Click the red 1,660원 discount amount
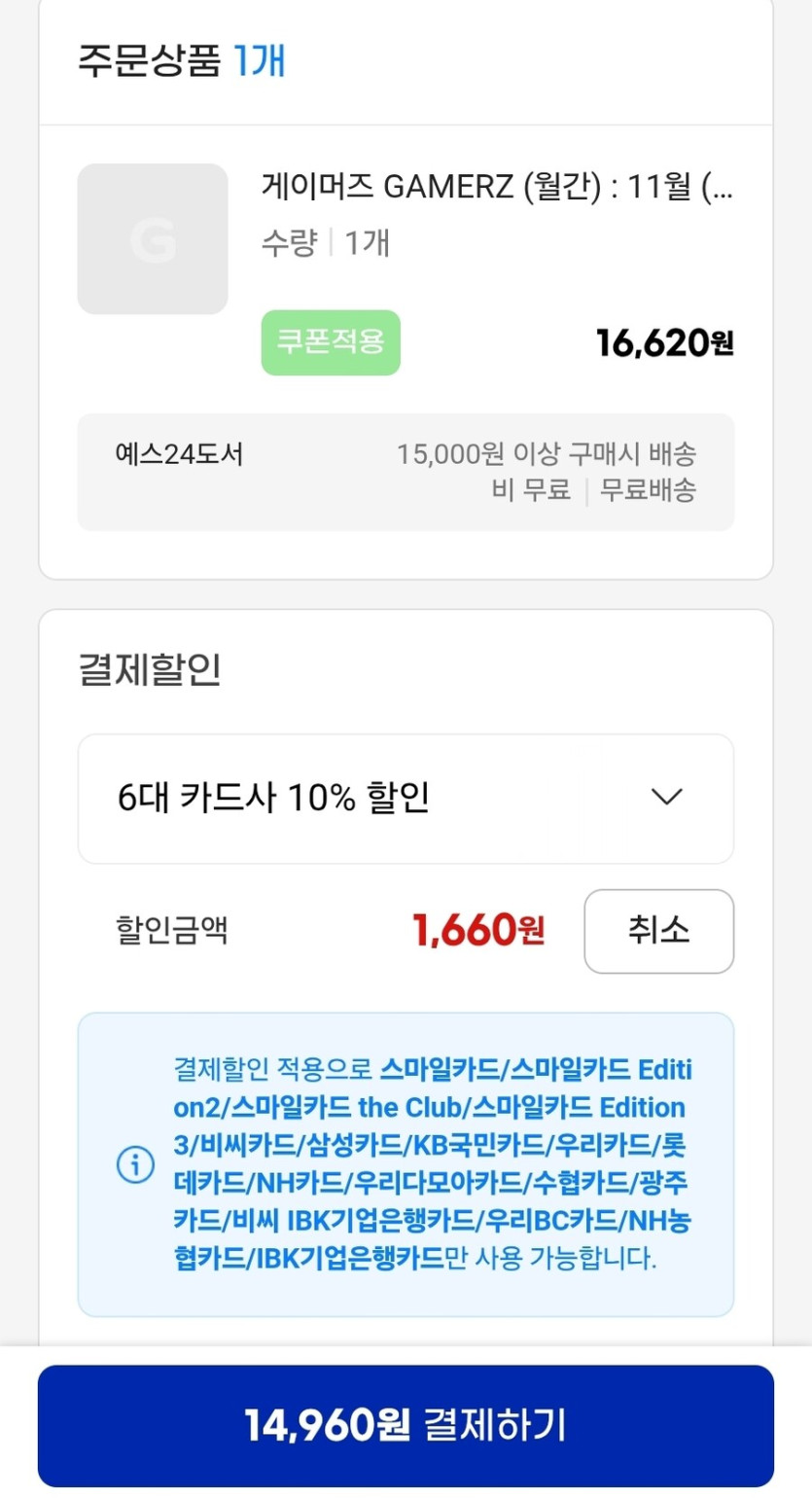812x1499 pixels. coord(479,931)
